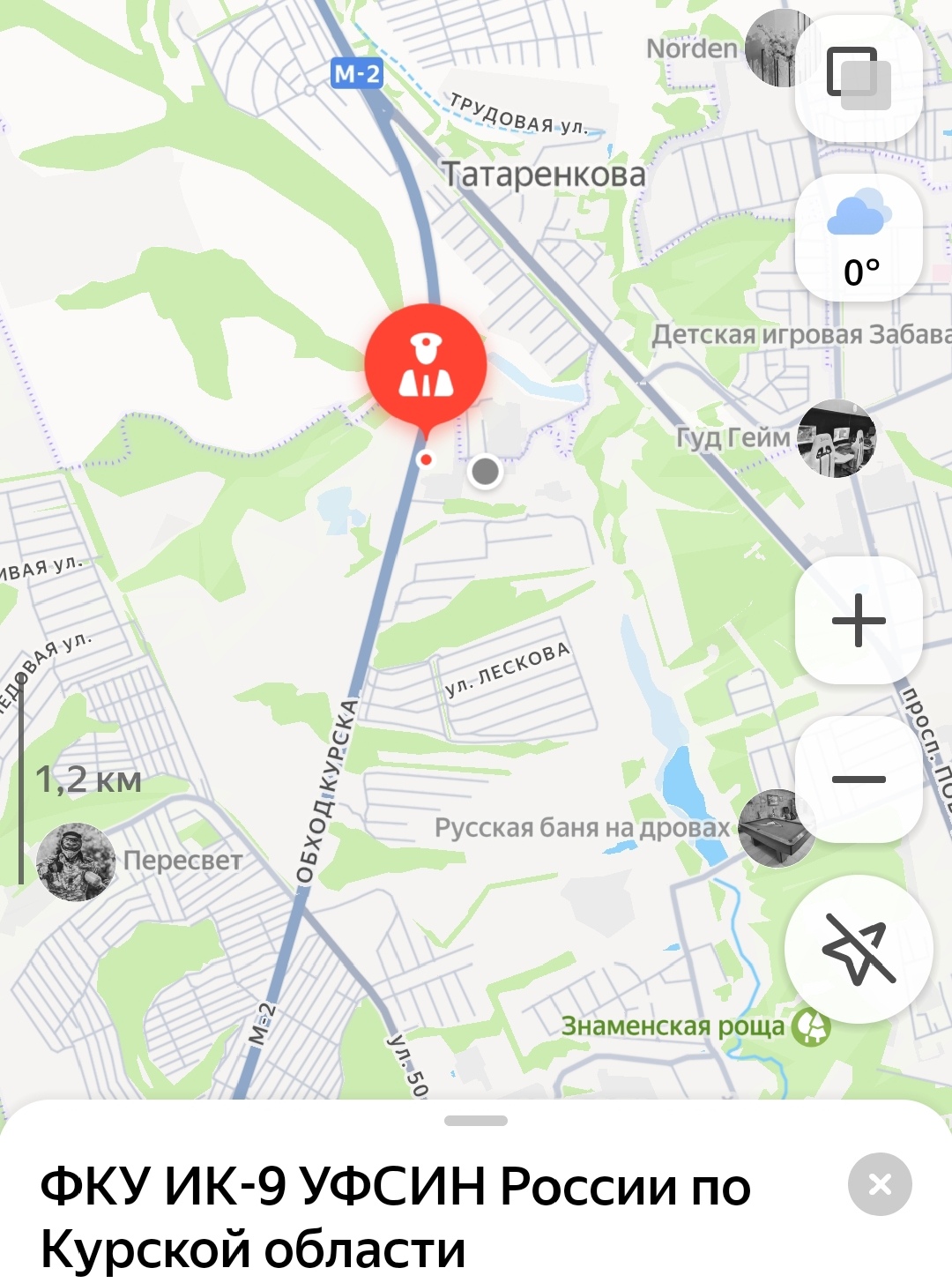This screenshot has height=1283, width=952.
Task: Open the map layers button
Action: coord(858,78)
